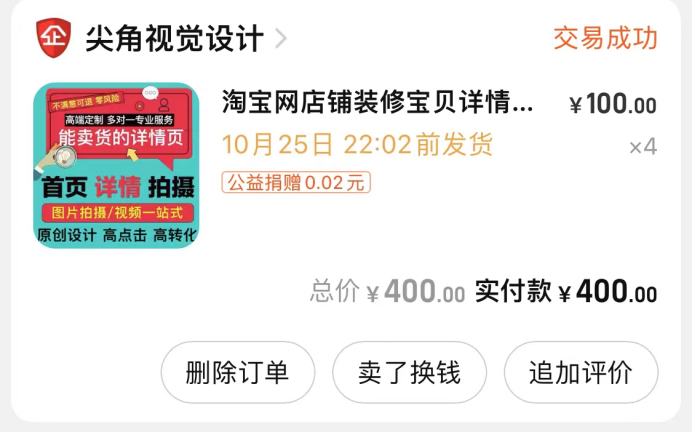
Task: Tap the 卖了换钱 button
Action: pos(409,373)
